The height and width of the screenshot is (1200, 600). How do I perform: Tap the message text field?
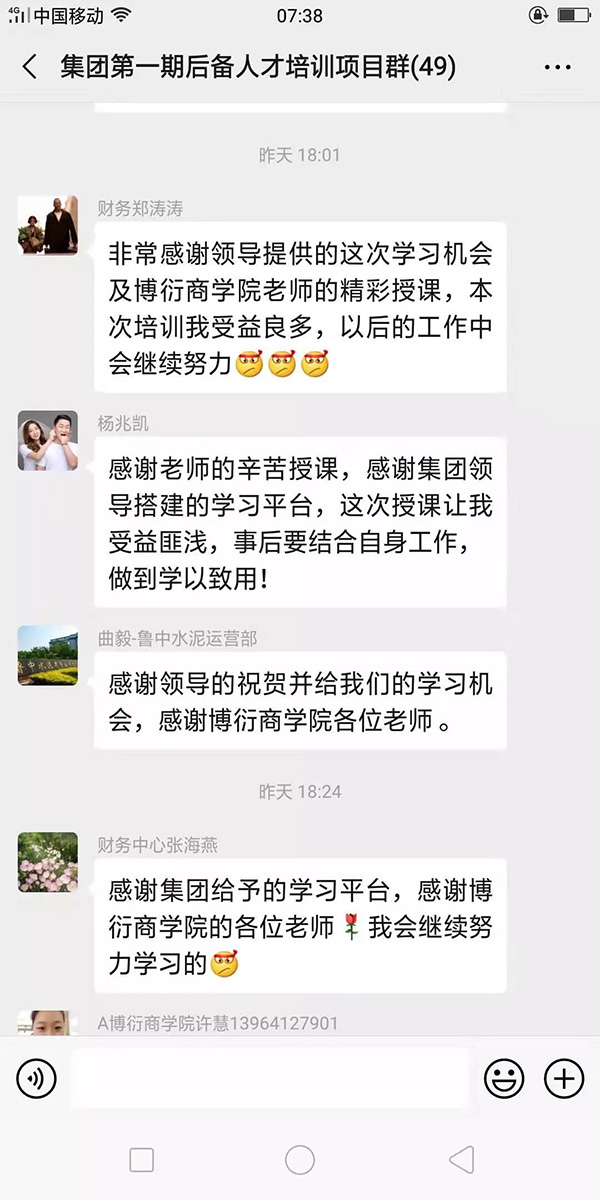[270, 1078]
